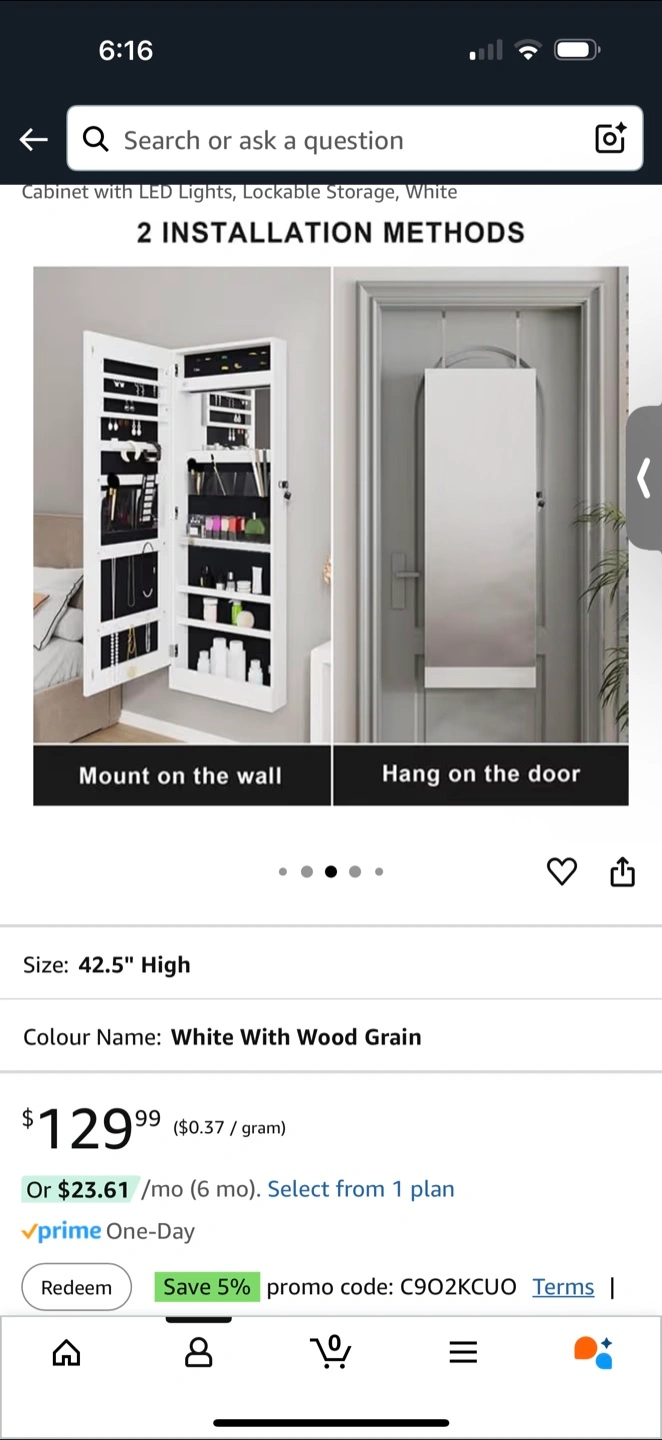Go back with the arrow icon
This screenshot has width=662, height=1440.
pyautogui.click(x=34, y=140)
